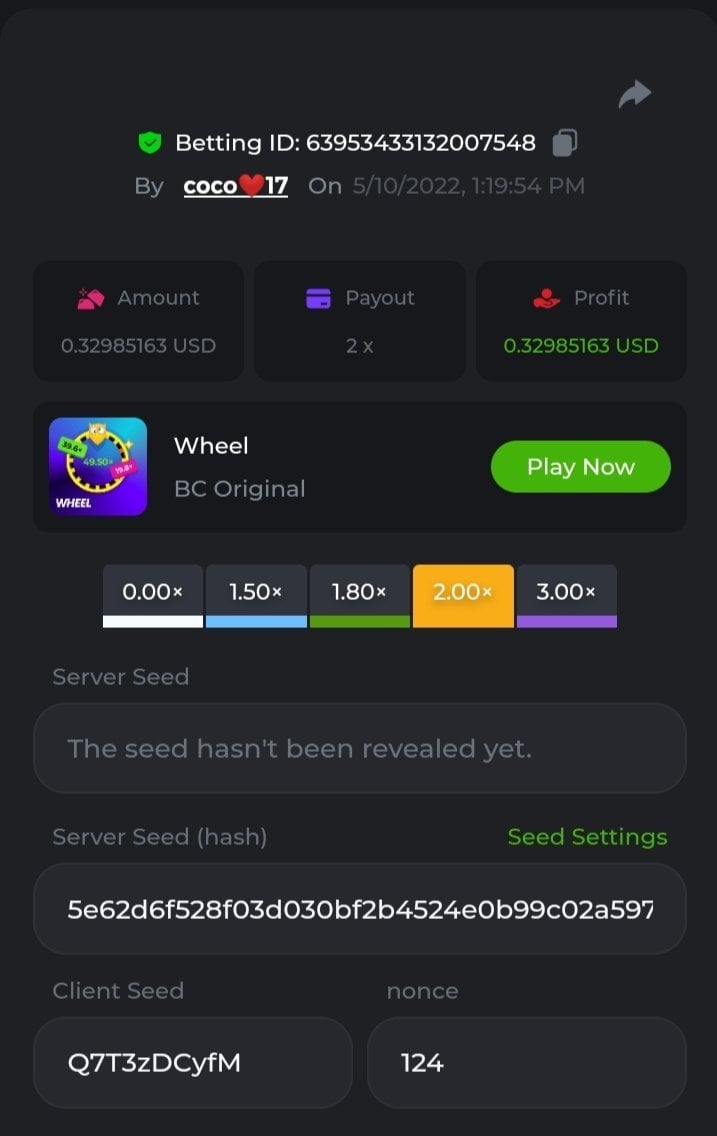Tap the Server Seed hash field
The width and height of the screenshot is (717, 1136).
[x=359, y=909]
